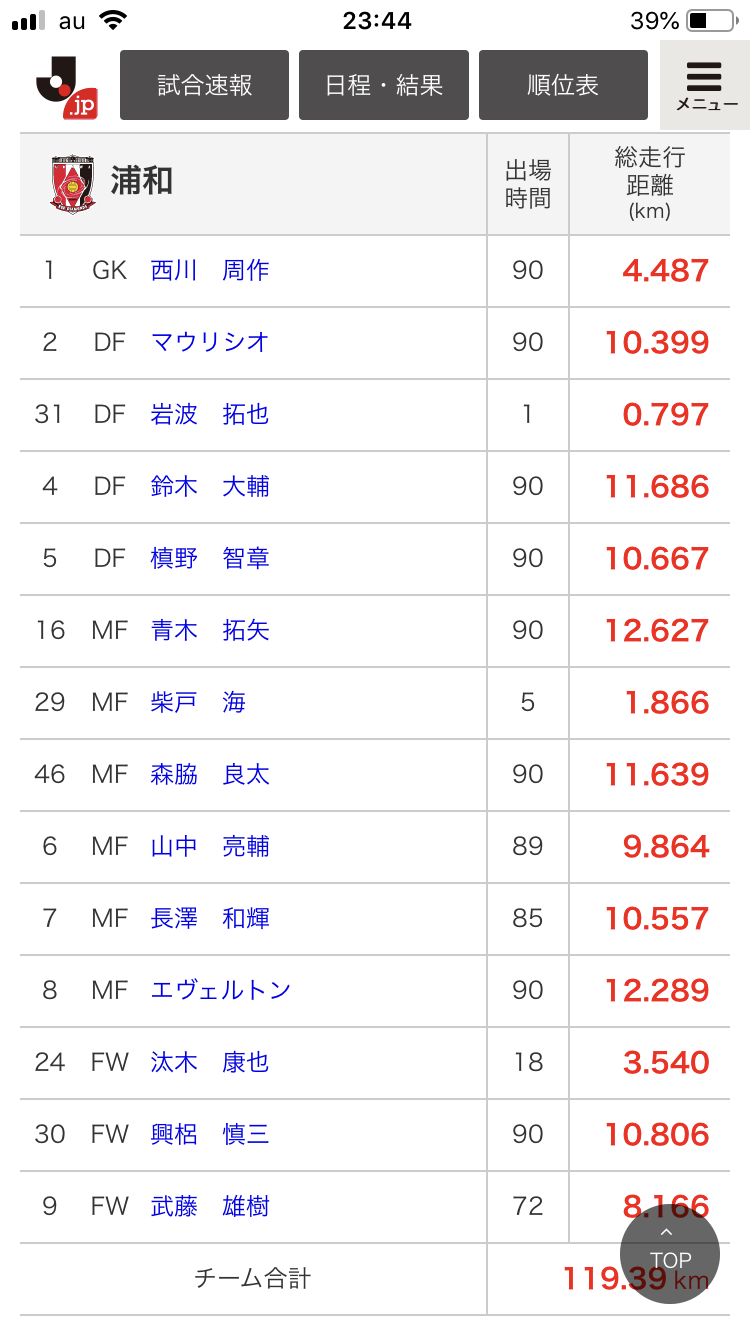The width and height of the screenshot is (750, 1334).
Task: View 武藤 雄樹 player page
Action: coord(210,1207)
